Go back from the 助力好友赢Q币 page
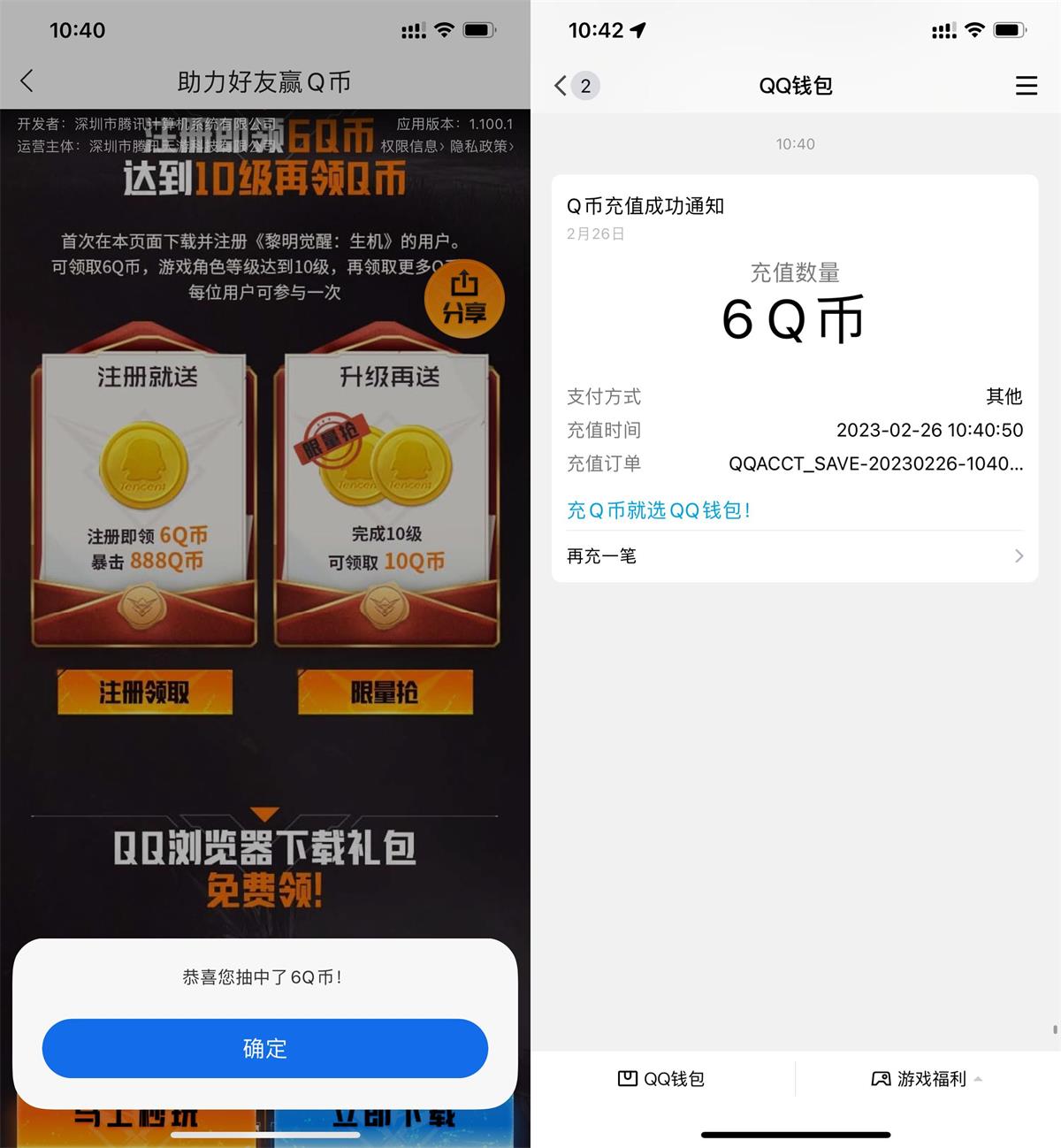The width and height of the screenshot is (1061, 1148). click(x=27, y=81)
